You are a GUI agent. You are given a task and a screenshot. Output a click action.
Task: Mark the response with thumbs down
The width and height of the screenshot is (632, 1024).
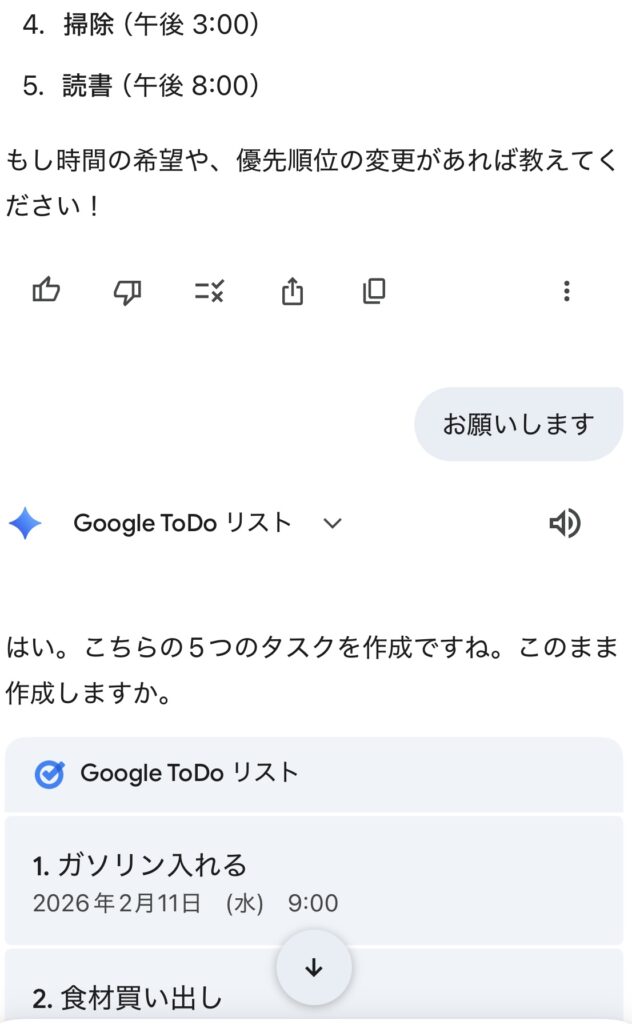point(128,291)
